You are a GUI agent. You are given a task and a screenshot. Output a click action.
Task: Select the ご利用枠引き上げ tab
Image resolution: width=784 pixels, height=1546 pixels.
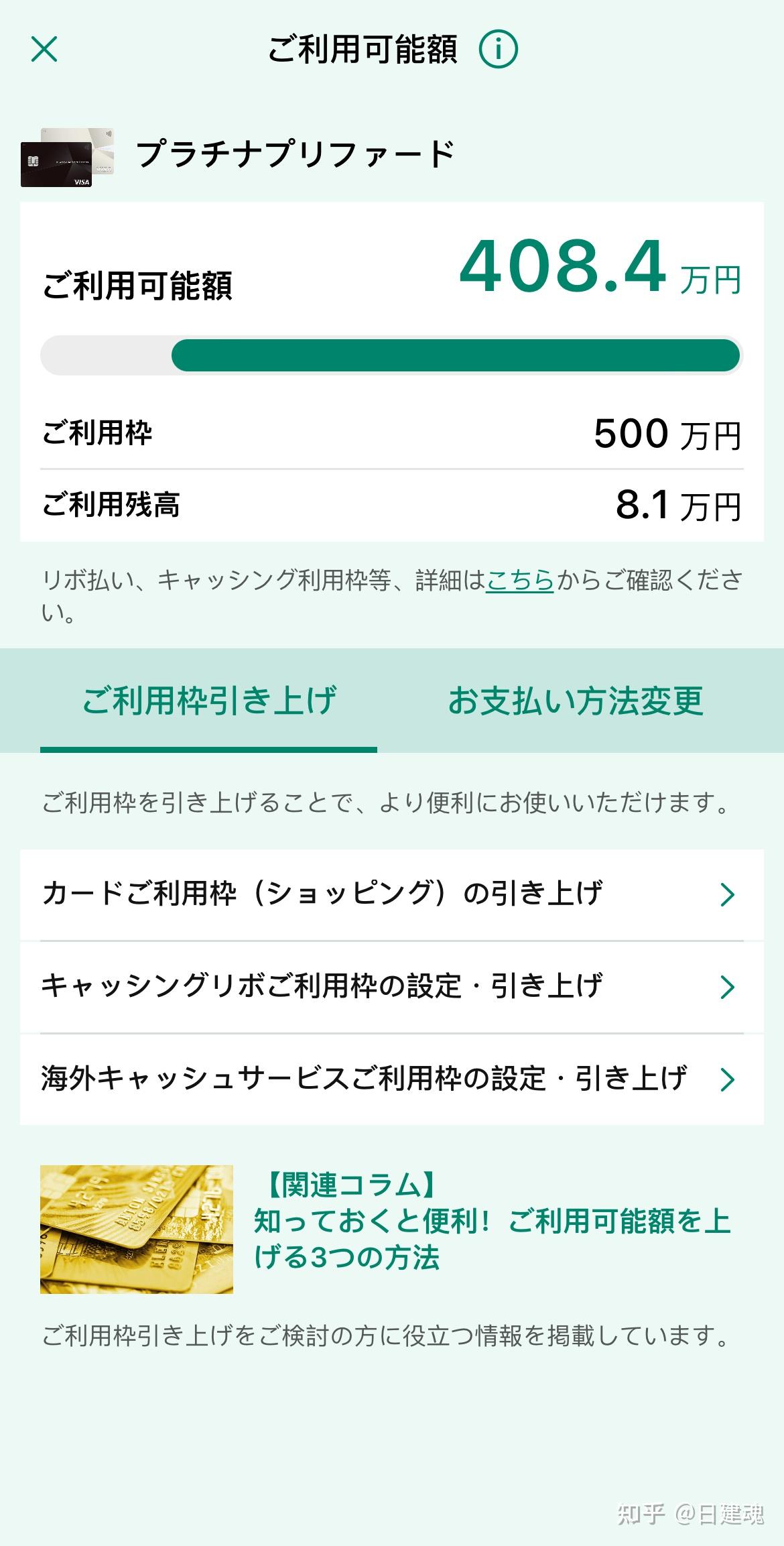pyautogui.click(x=210, y=700)
